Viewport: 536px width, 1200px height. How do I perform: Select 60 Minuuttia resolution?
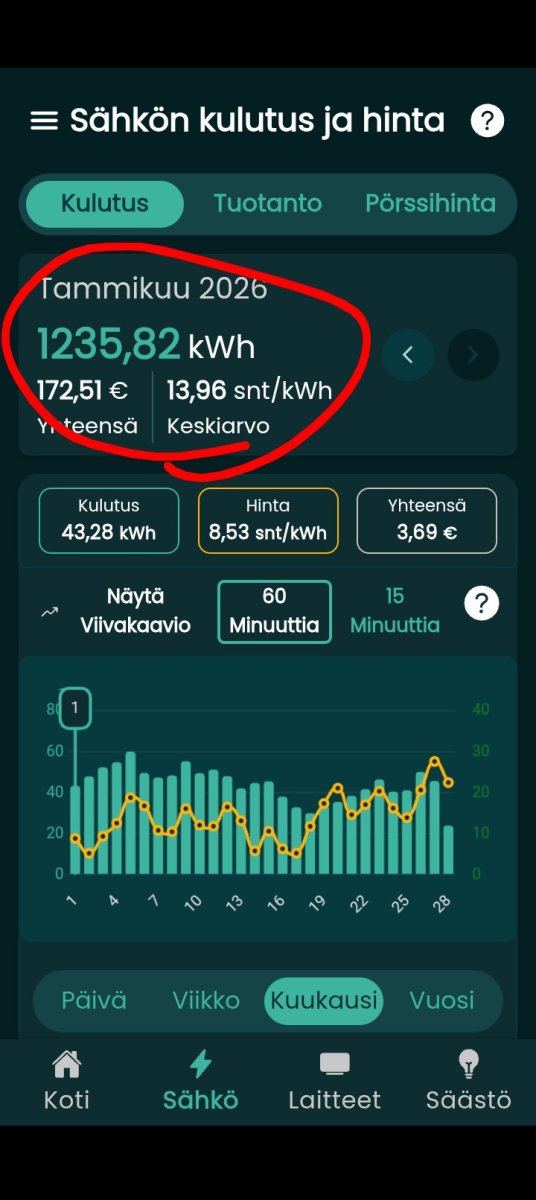click(x=274, y=611)
